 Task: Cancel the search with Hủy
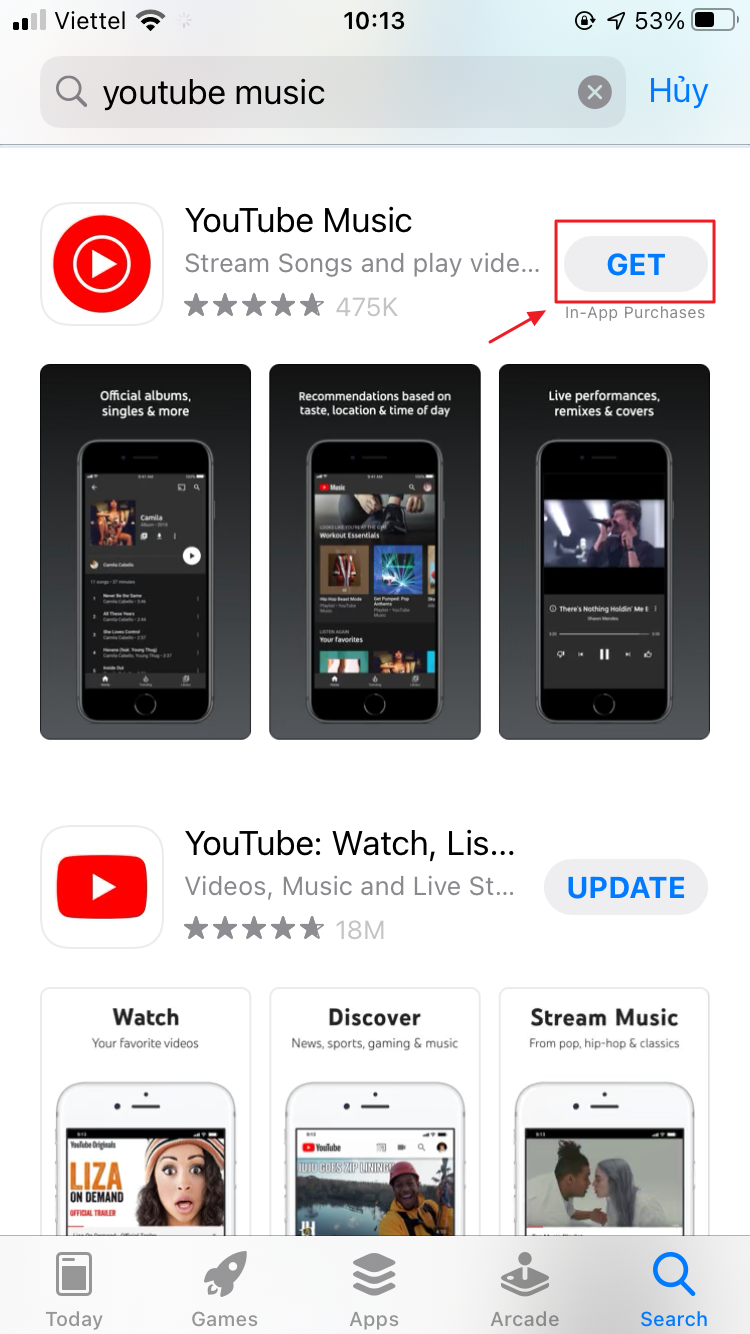[678, 91]
